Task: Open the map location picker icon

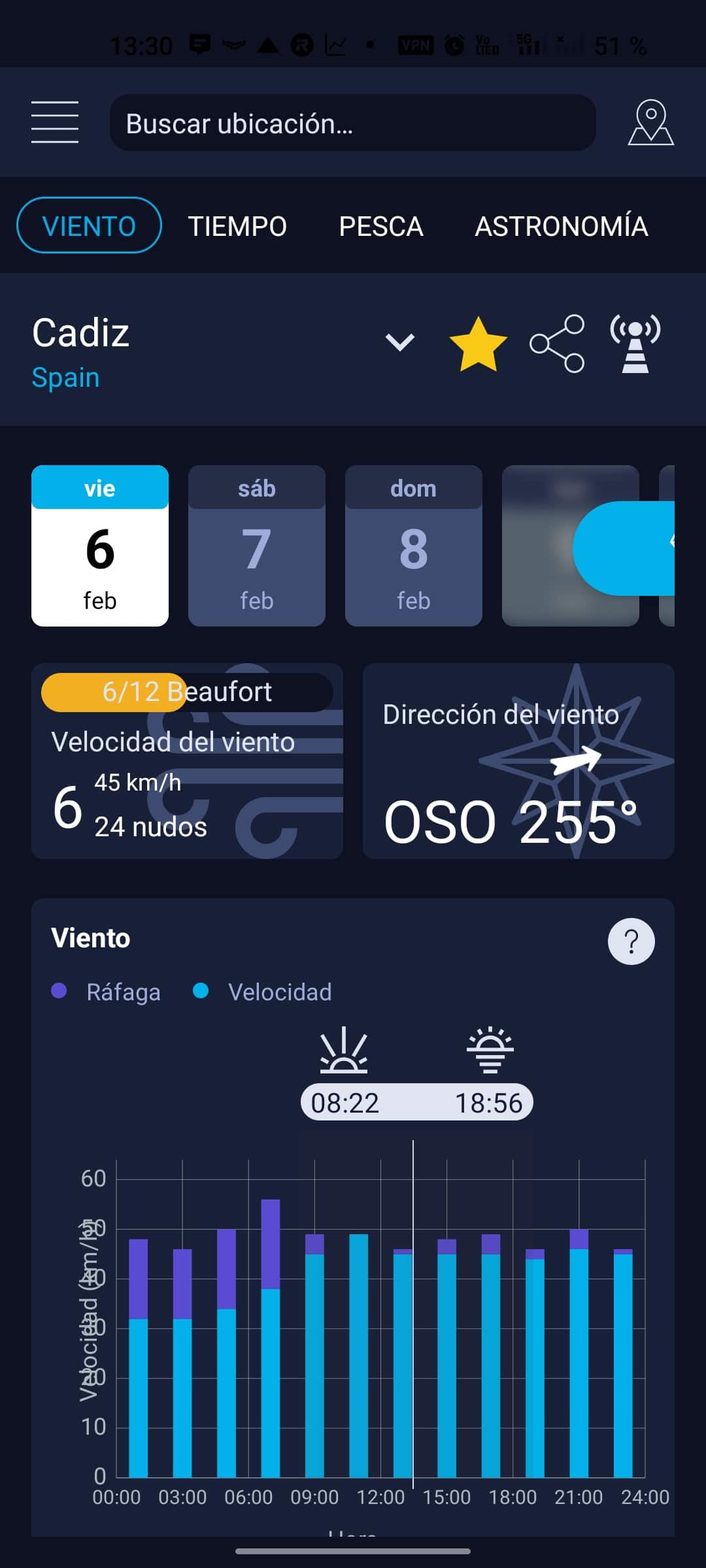Action: tap(651, 123)
